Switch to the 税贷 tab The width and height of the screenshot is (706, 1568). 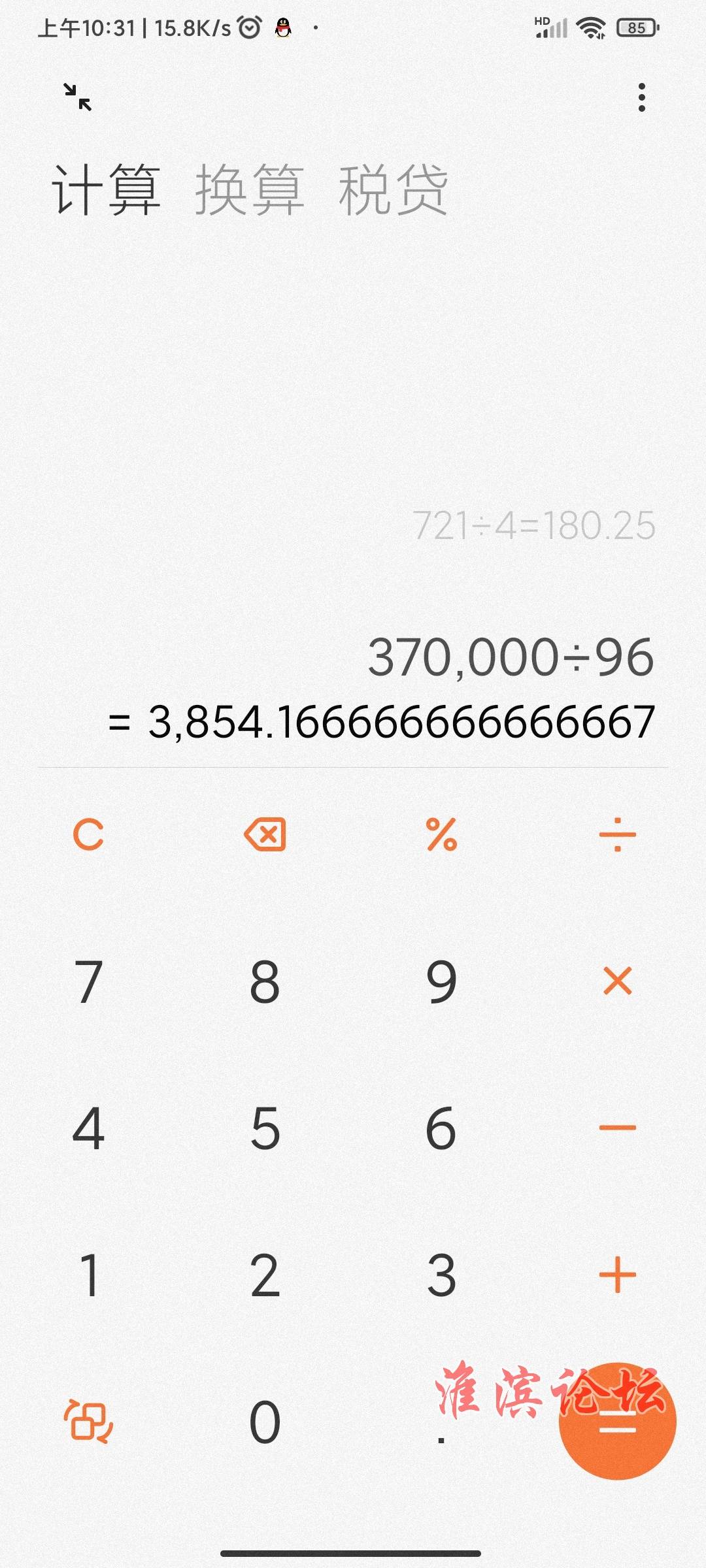[x=393, y=190]
